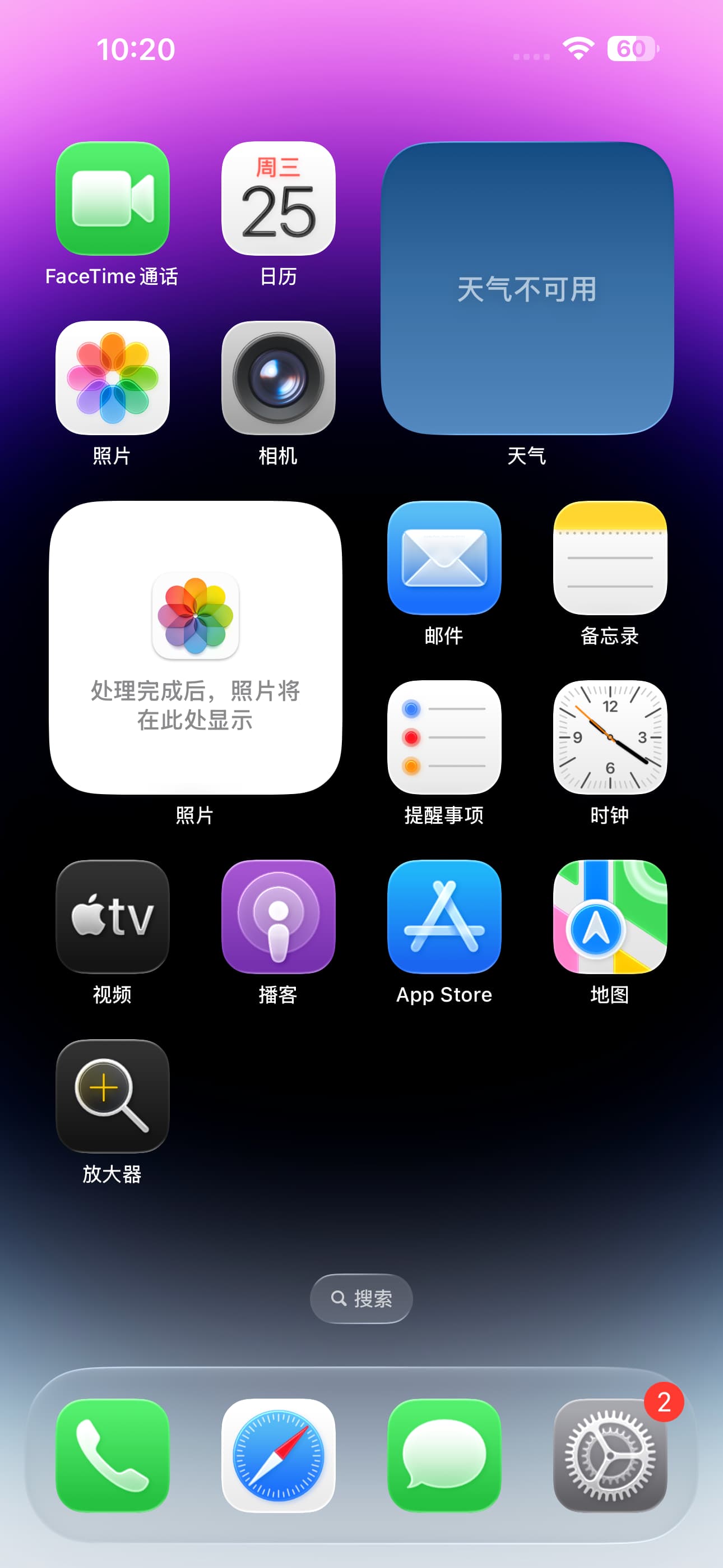
Task: Open the Phone app in the dock
Action: tap(113, 1455)
